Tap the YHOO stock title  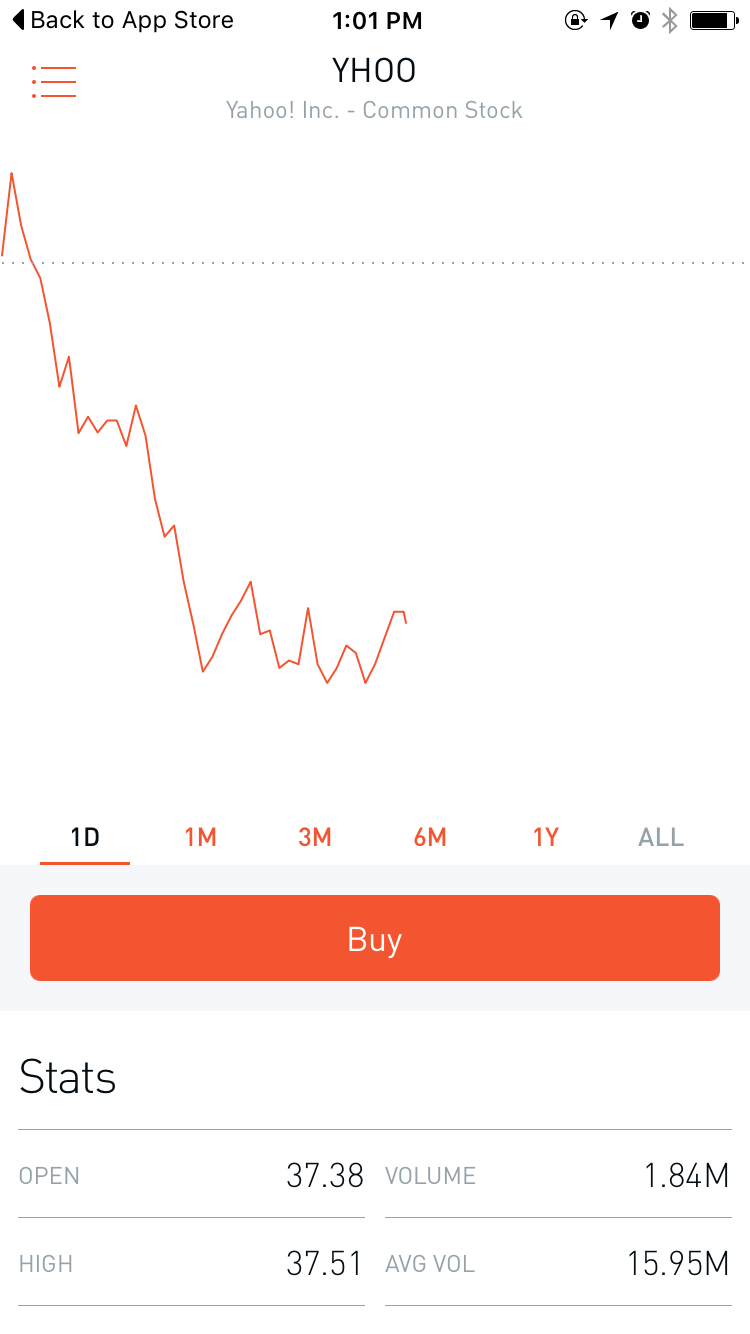375,70
